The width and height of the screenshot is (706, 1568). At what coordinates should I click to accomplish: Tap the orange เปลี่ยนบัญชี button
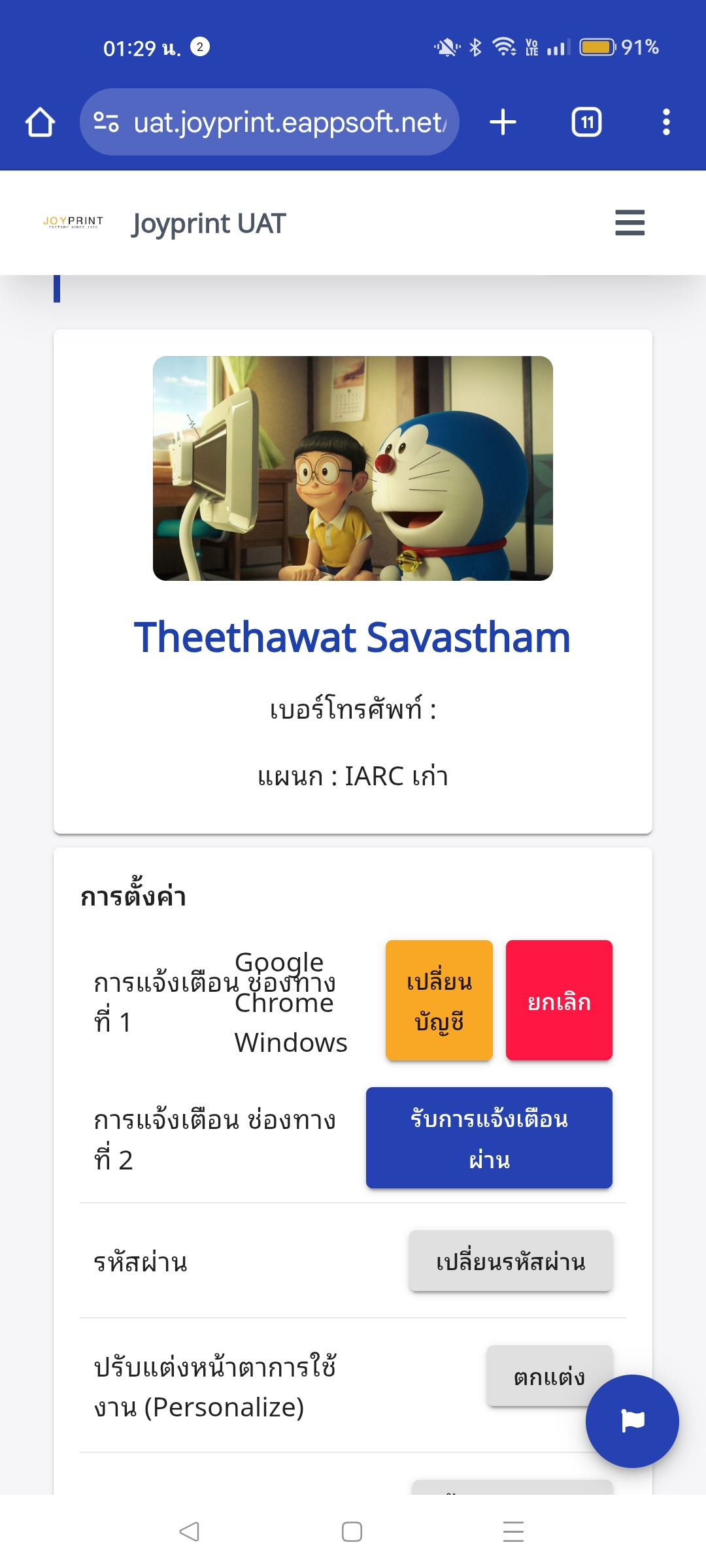coord(439,1000)
